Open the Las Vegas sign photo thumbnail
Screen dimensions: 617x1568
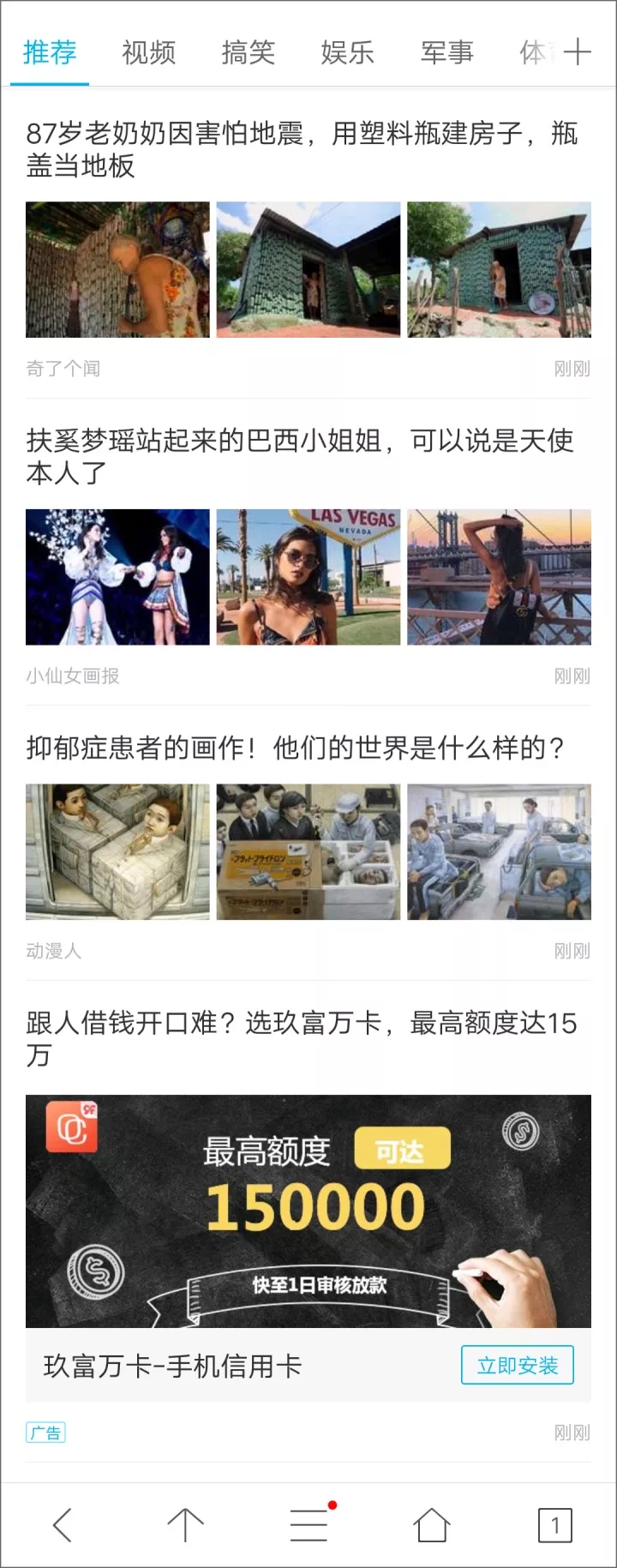click(x=308, y=575)
